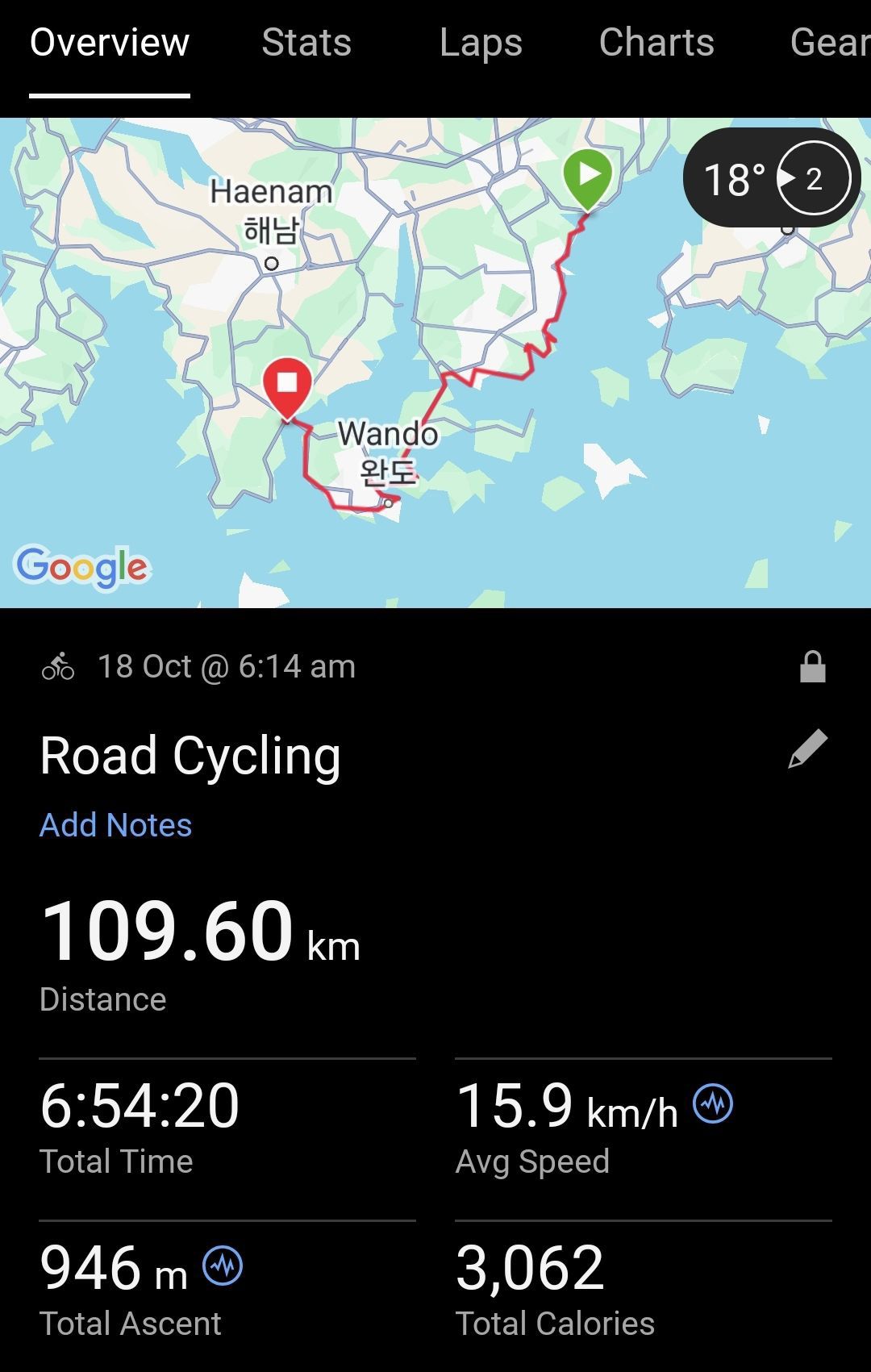
Task: Tap Add Notes link
Action: [x=116, y=825]
